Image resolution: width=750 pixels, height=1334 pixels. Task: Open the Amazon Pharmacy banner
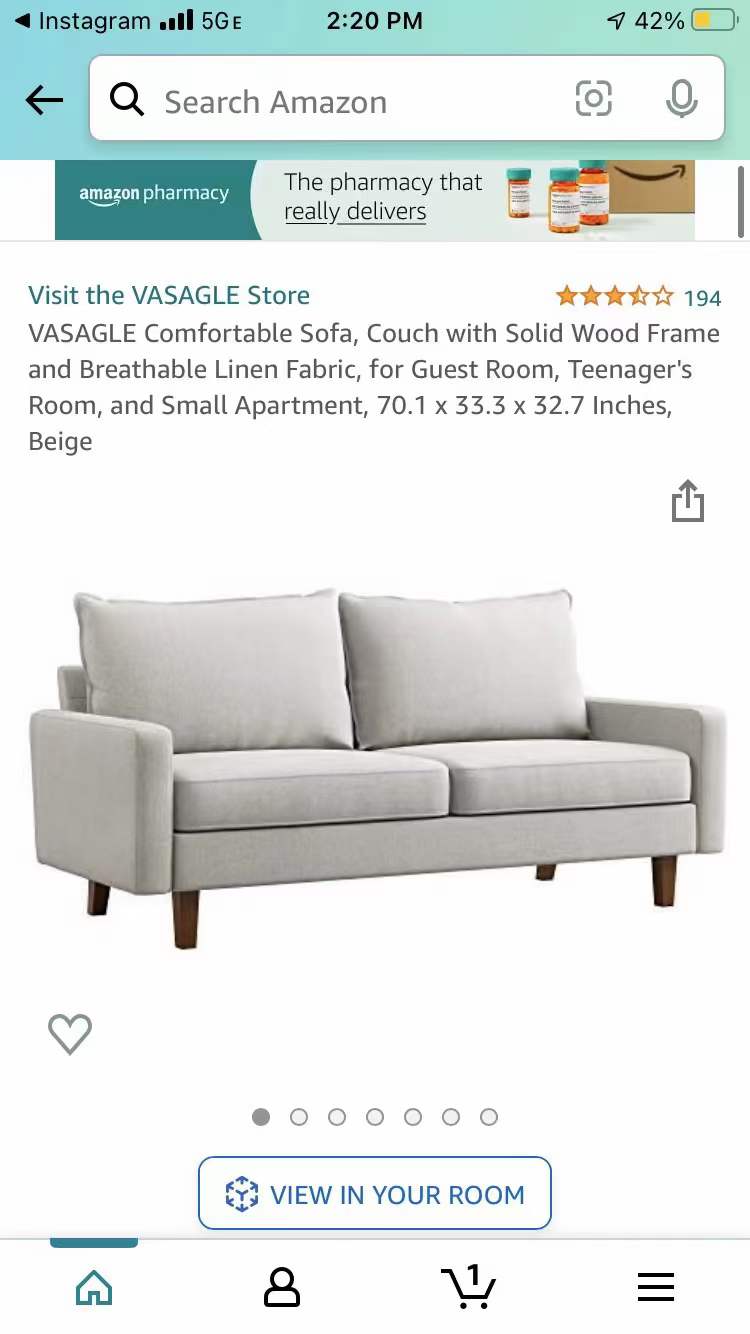(374, 199)
